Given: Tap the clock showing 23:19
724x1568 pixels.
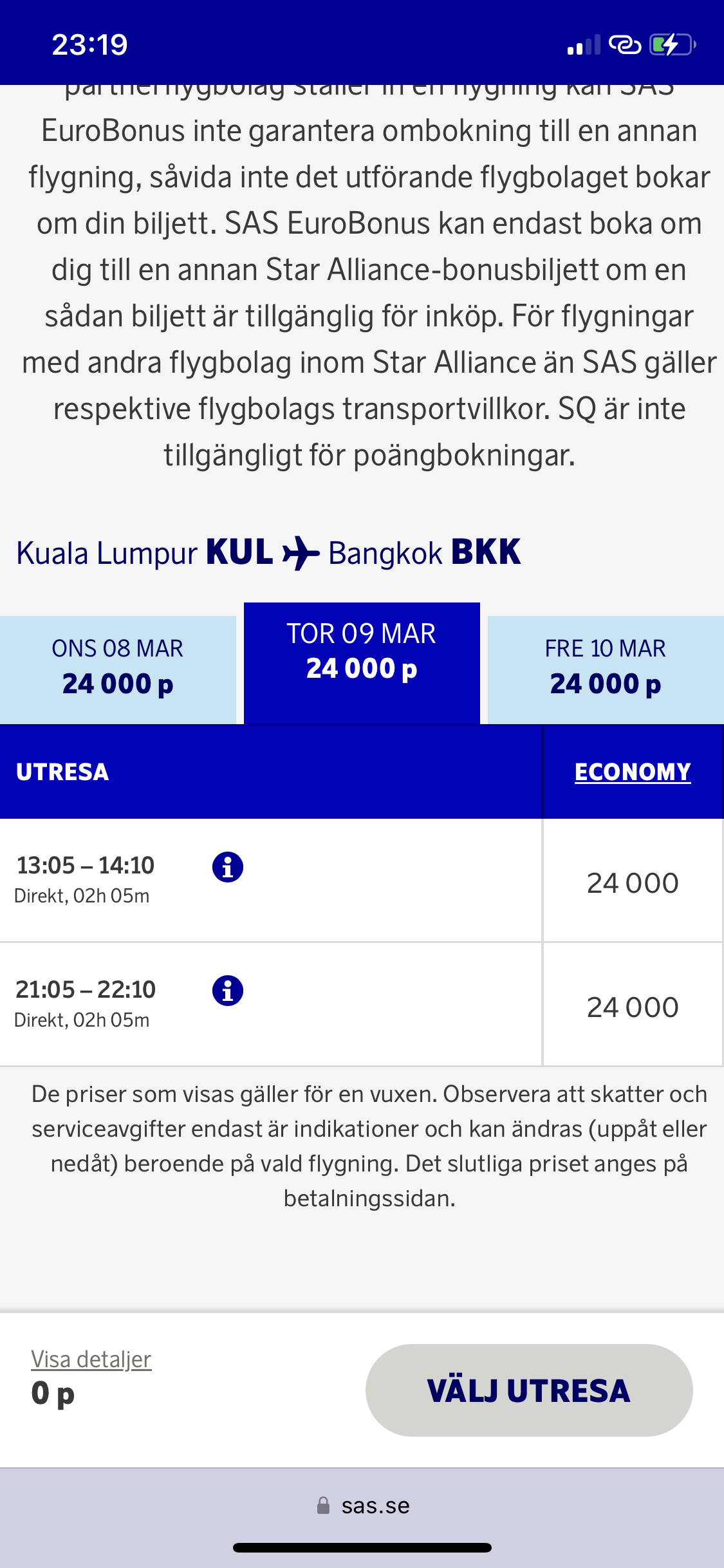Looking at the screenshot, I should tap(90, 43).
